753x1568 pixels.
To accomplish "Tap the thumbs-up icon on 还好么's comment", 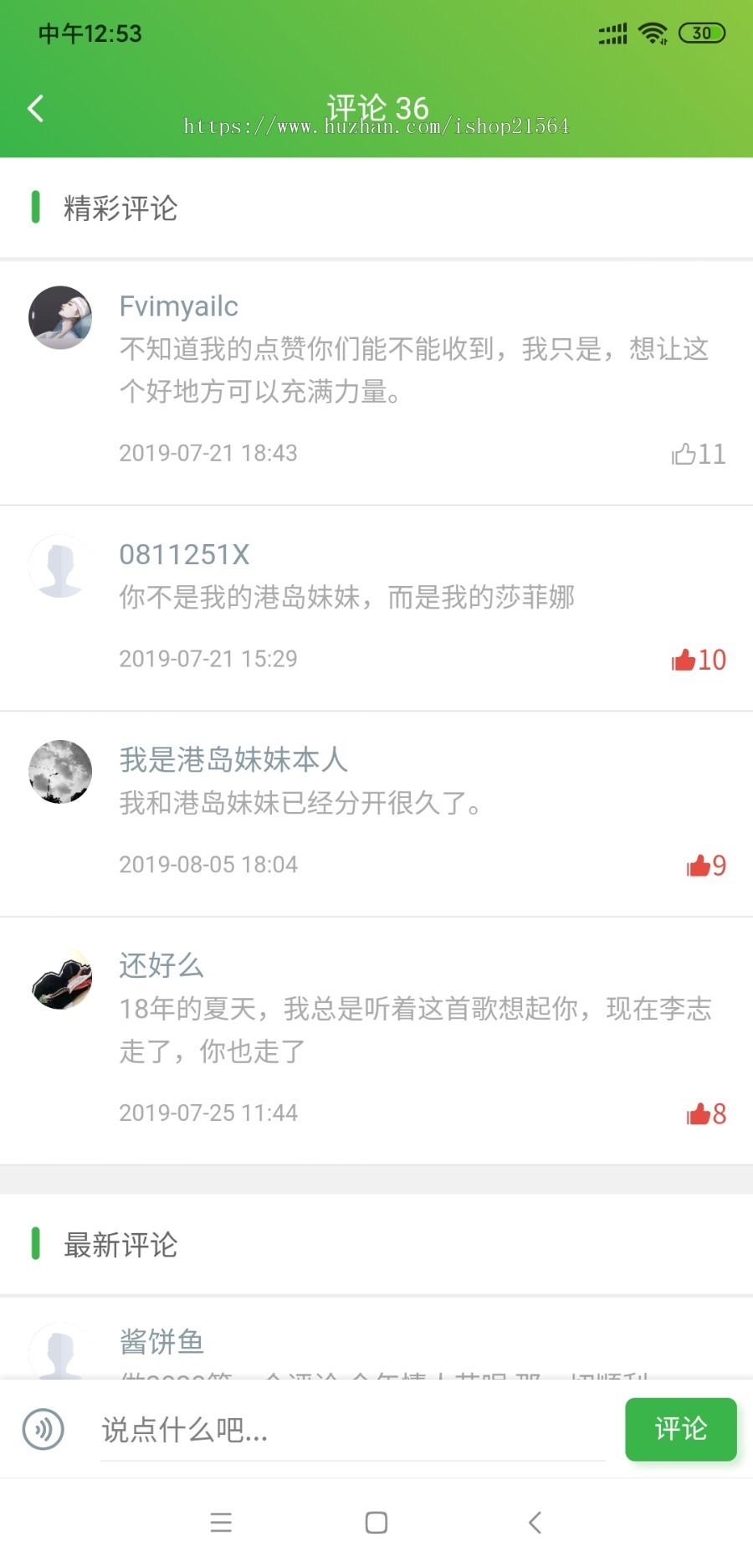I will 697,1113.
